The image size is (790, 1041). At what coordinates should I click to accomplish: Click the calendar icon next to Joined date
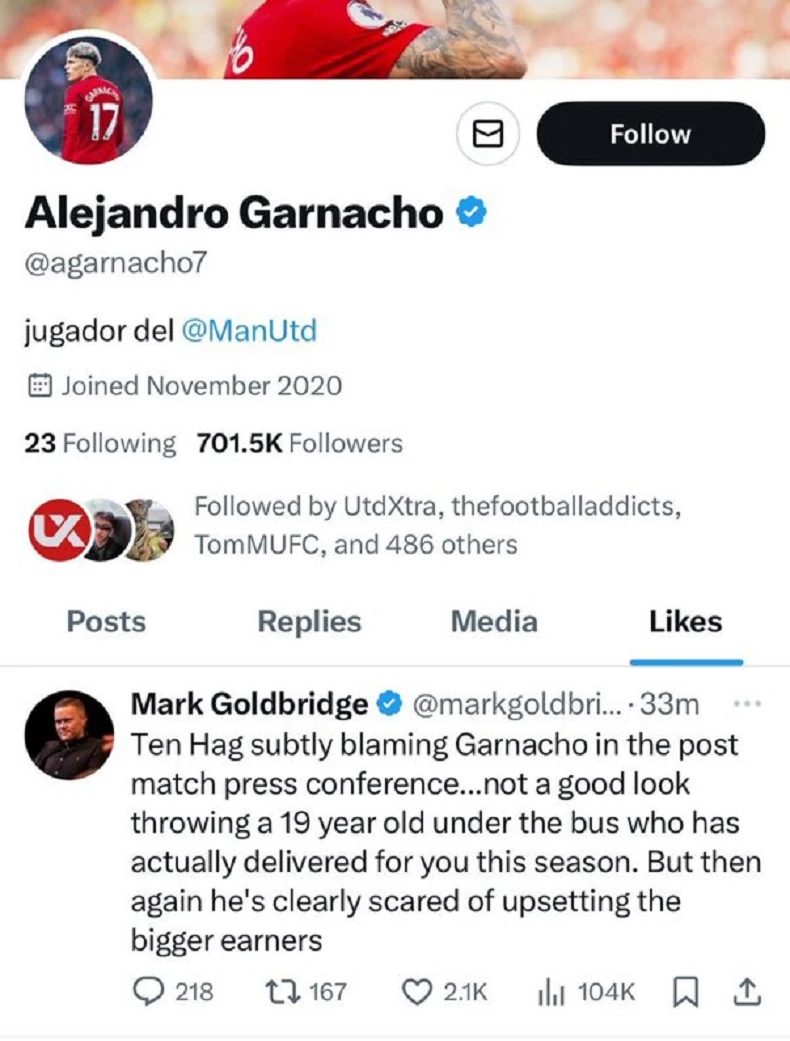(x=40, y=383)
